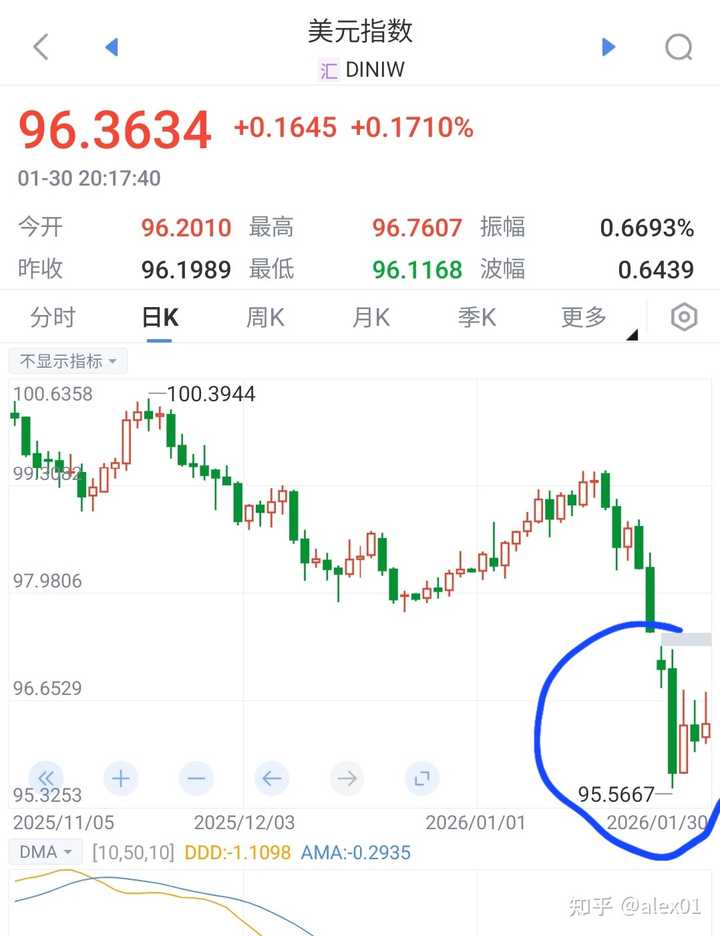Screen dimensions: 720x936
Task: Switch to the 分时 tab
Action: coord(53,317)
